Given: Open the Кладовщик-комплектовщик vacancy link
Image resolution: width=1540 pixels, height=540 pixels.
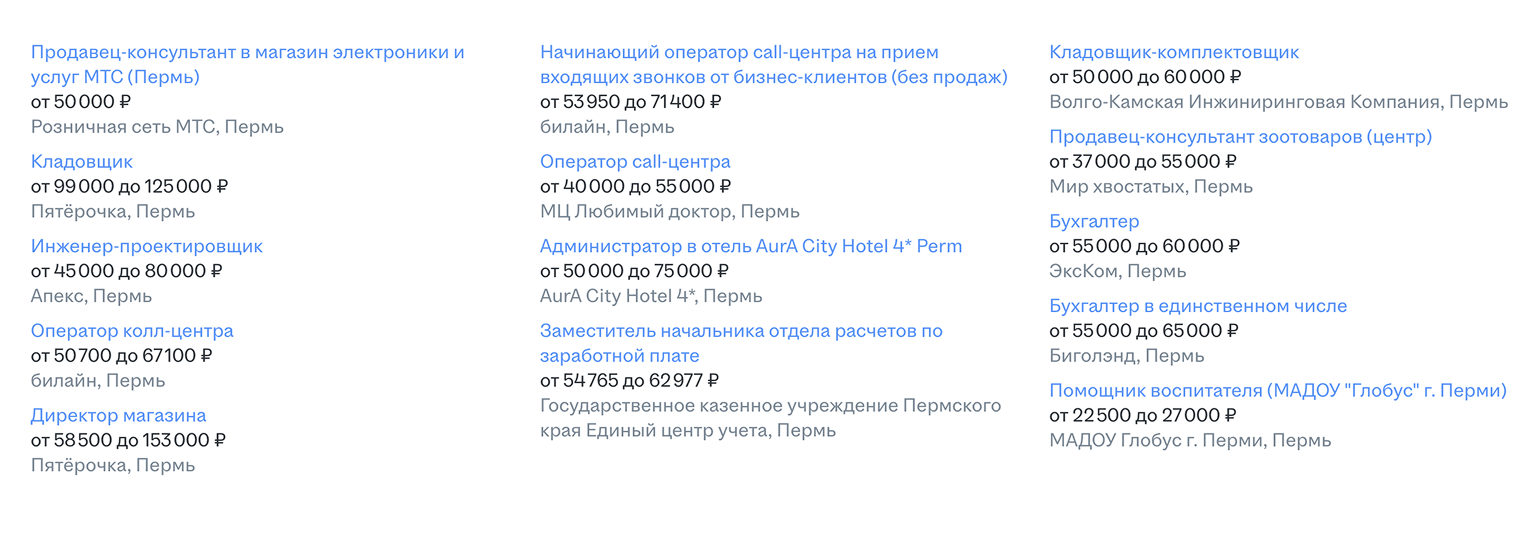Looking at the screenshot, I should click(x=1174, y=53).
